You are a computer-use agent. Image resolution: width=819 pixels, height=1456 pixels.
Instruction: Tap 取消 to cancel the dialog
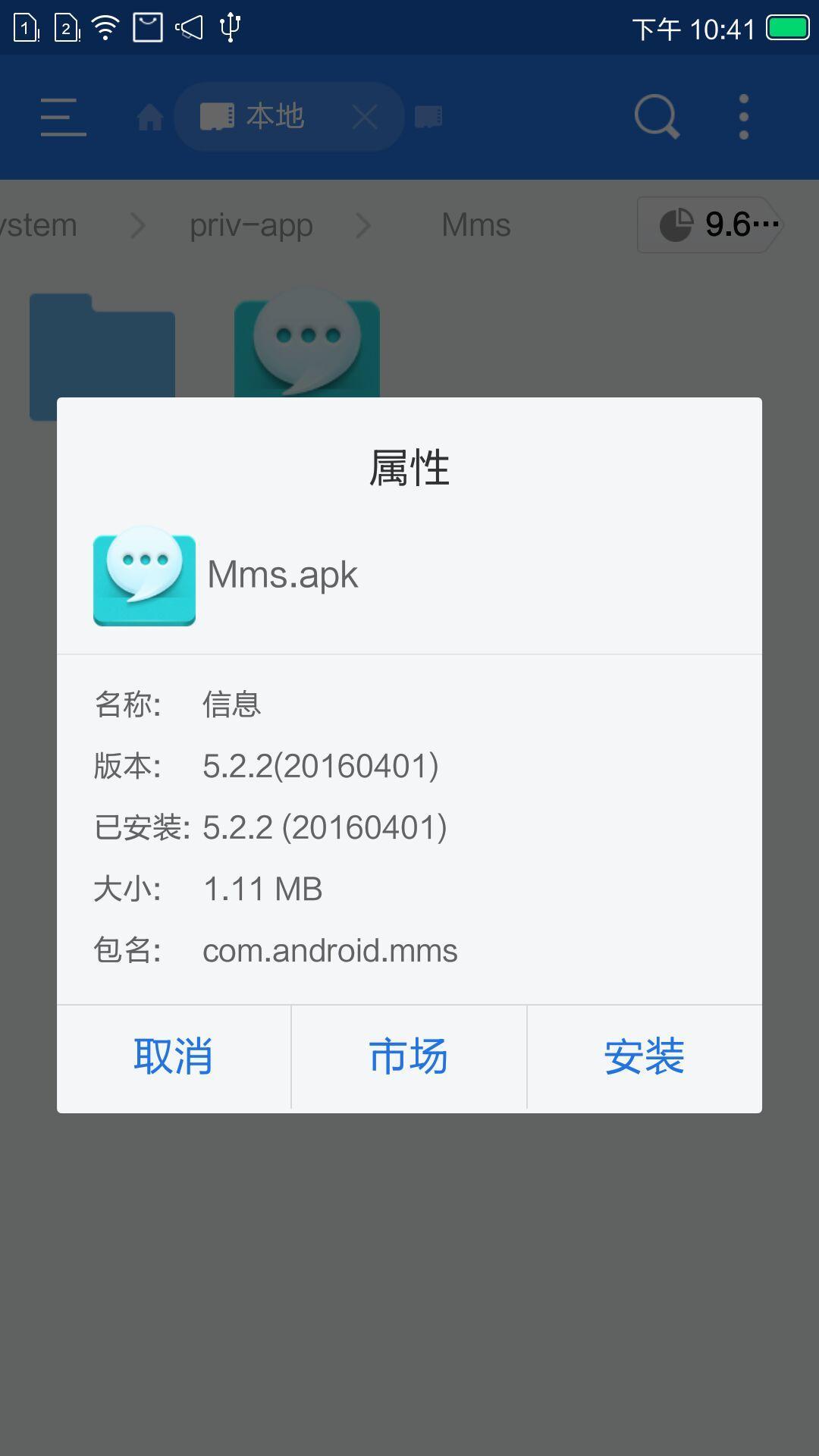click(174, 1058)
